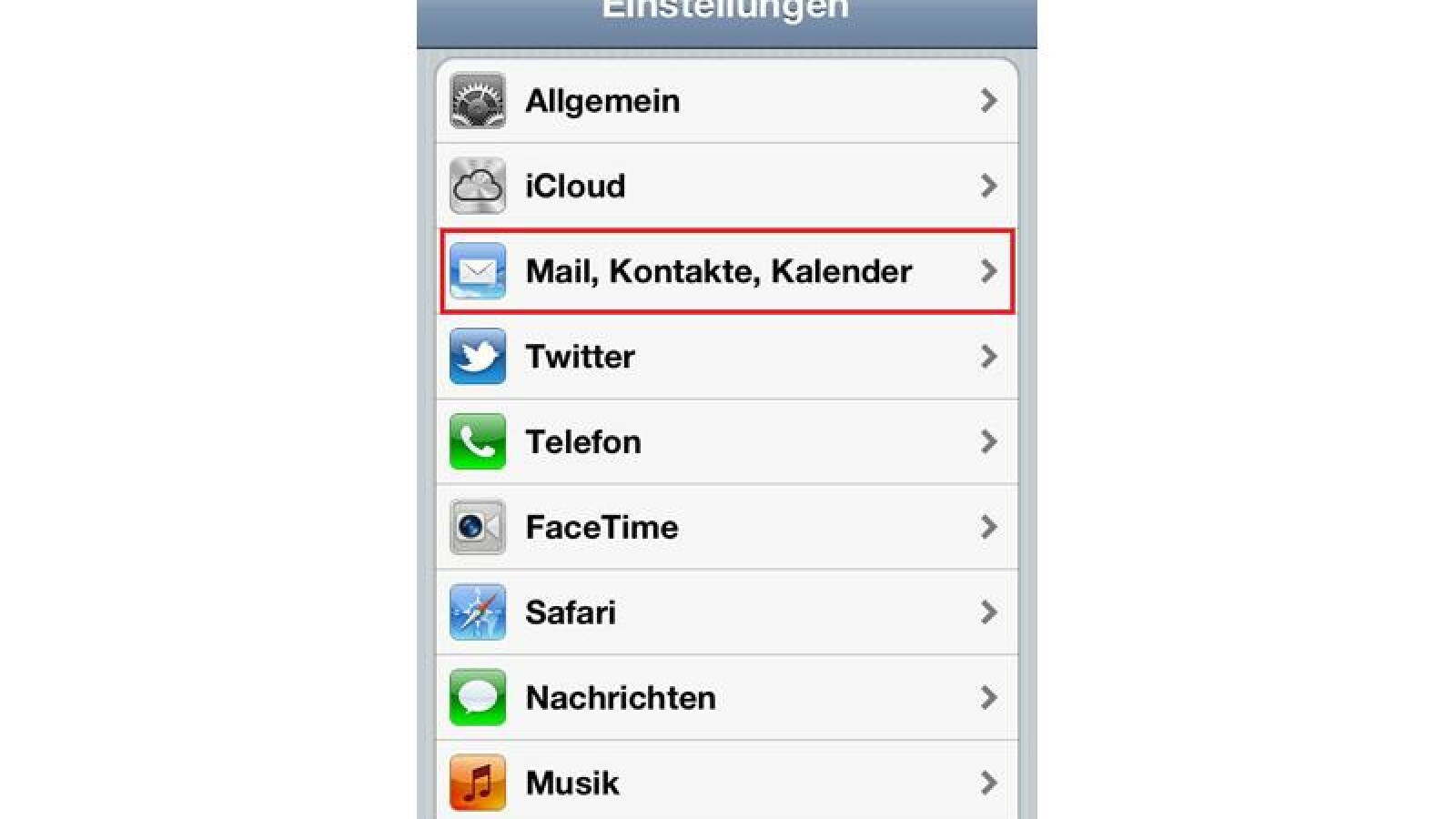Viewport: 1456px width, 819px height.
Task: Open FaceTime settings
Action: (x=726, y=528)
